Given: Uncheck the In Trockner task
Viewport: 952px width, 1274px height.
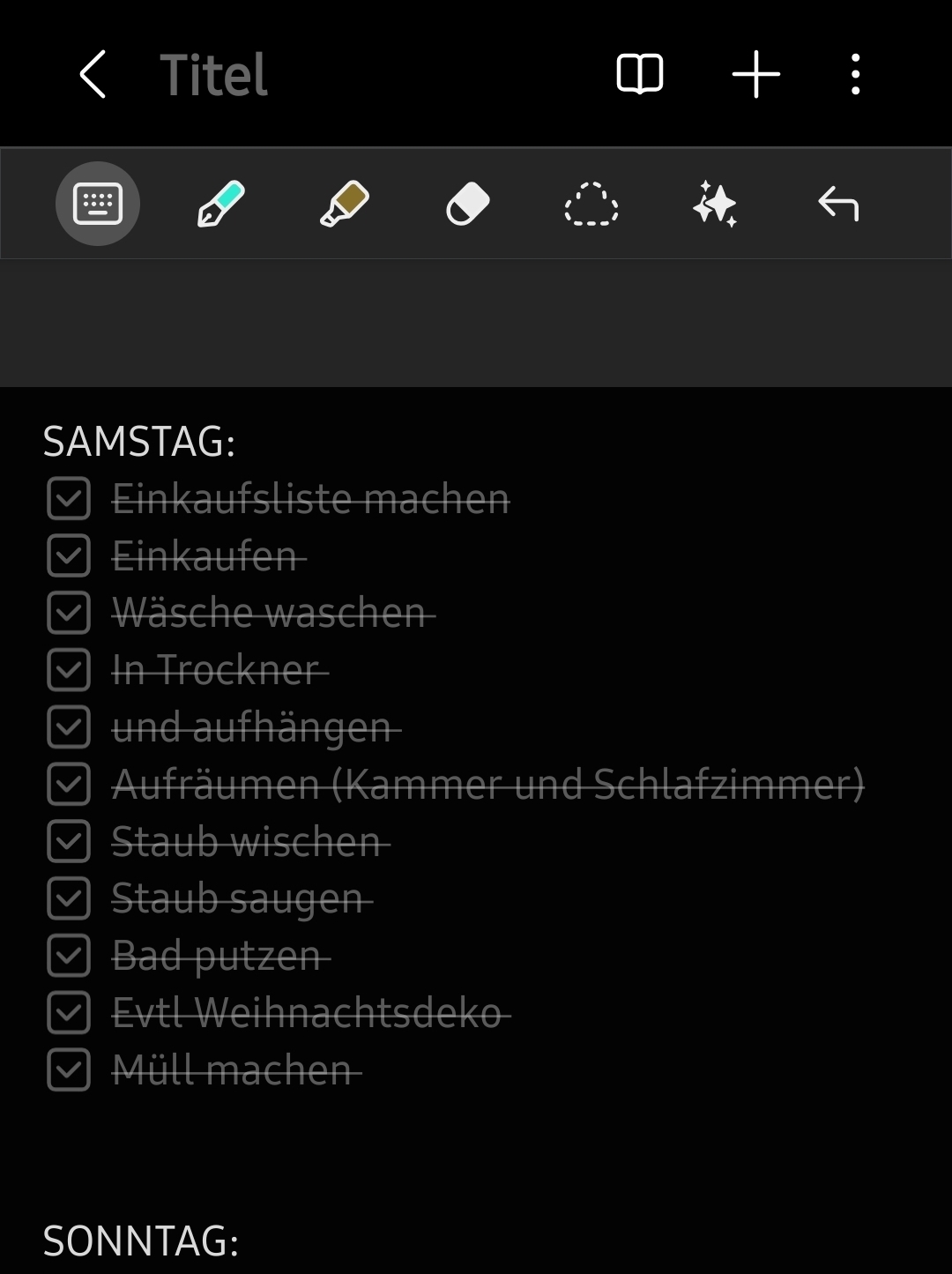Looking at the screenshot, I should (x=69, y=670).
